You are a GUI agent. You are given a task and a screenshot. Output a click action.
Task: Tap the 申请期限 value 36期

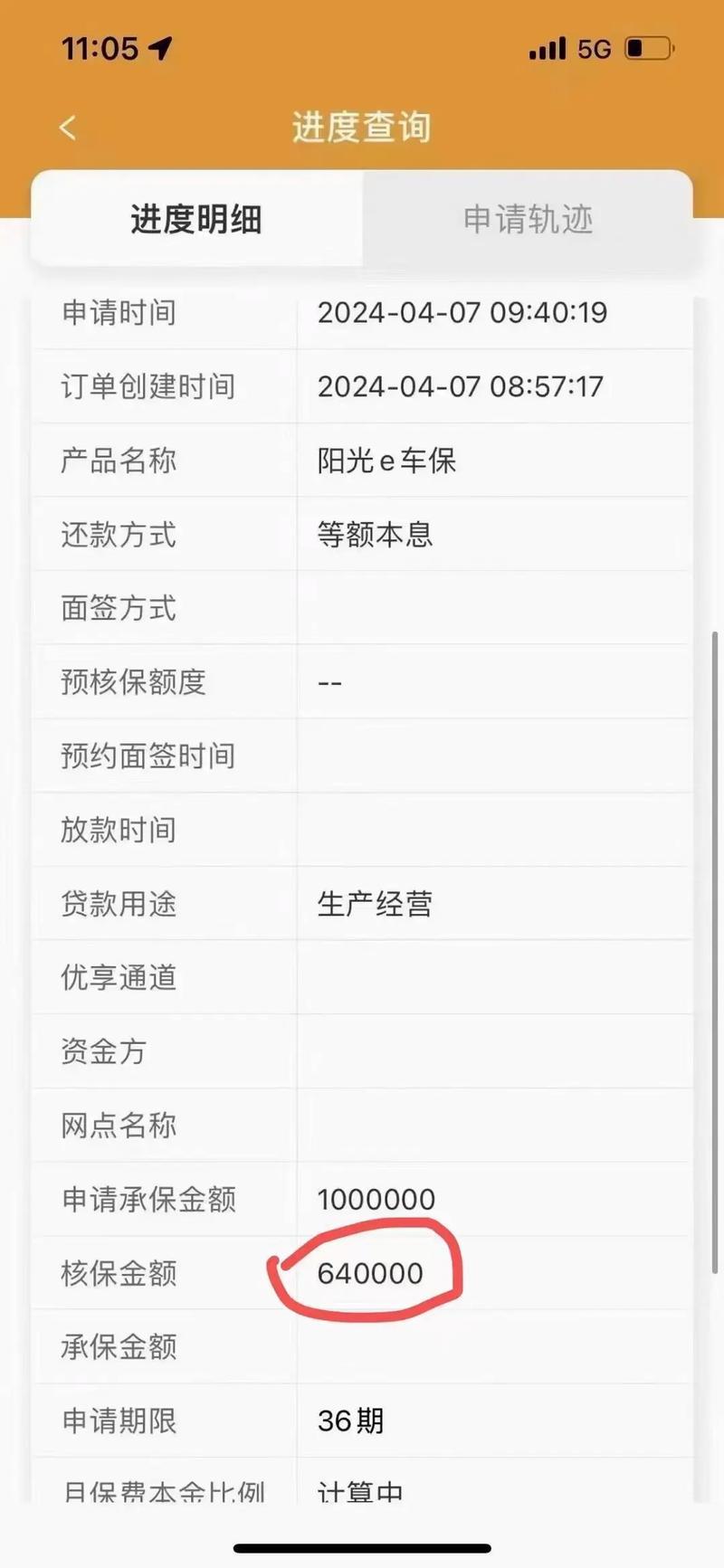[x=351, y=1421]
